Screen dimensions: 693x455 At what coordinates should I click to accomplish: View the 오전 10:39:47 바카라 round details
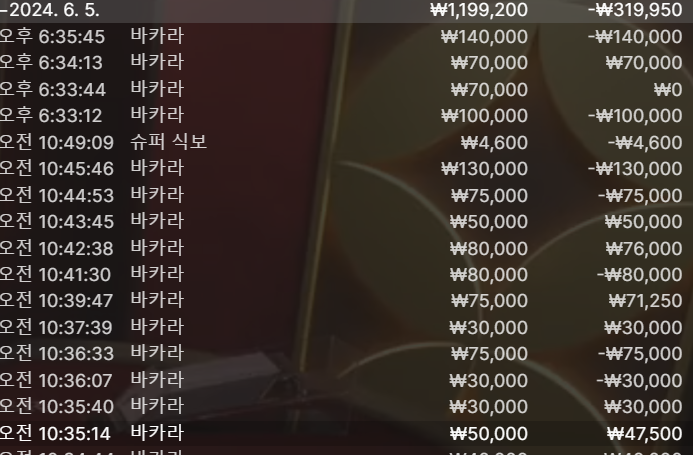(346, 301)
